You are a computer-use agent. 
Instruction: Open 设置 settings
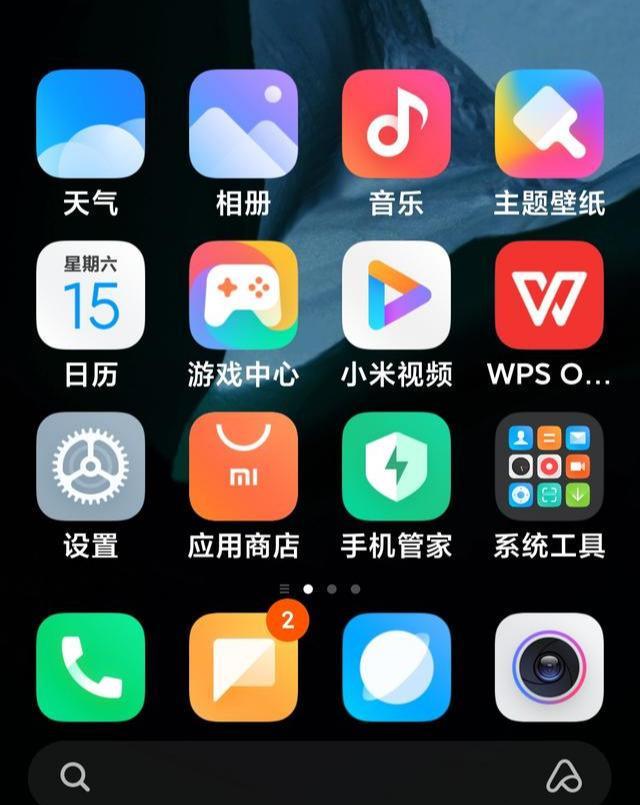[x=90, y=466]
